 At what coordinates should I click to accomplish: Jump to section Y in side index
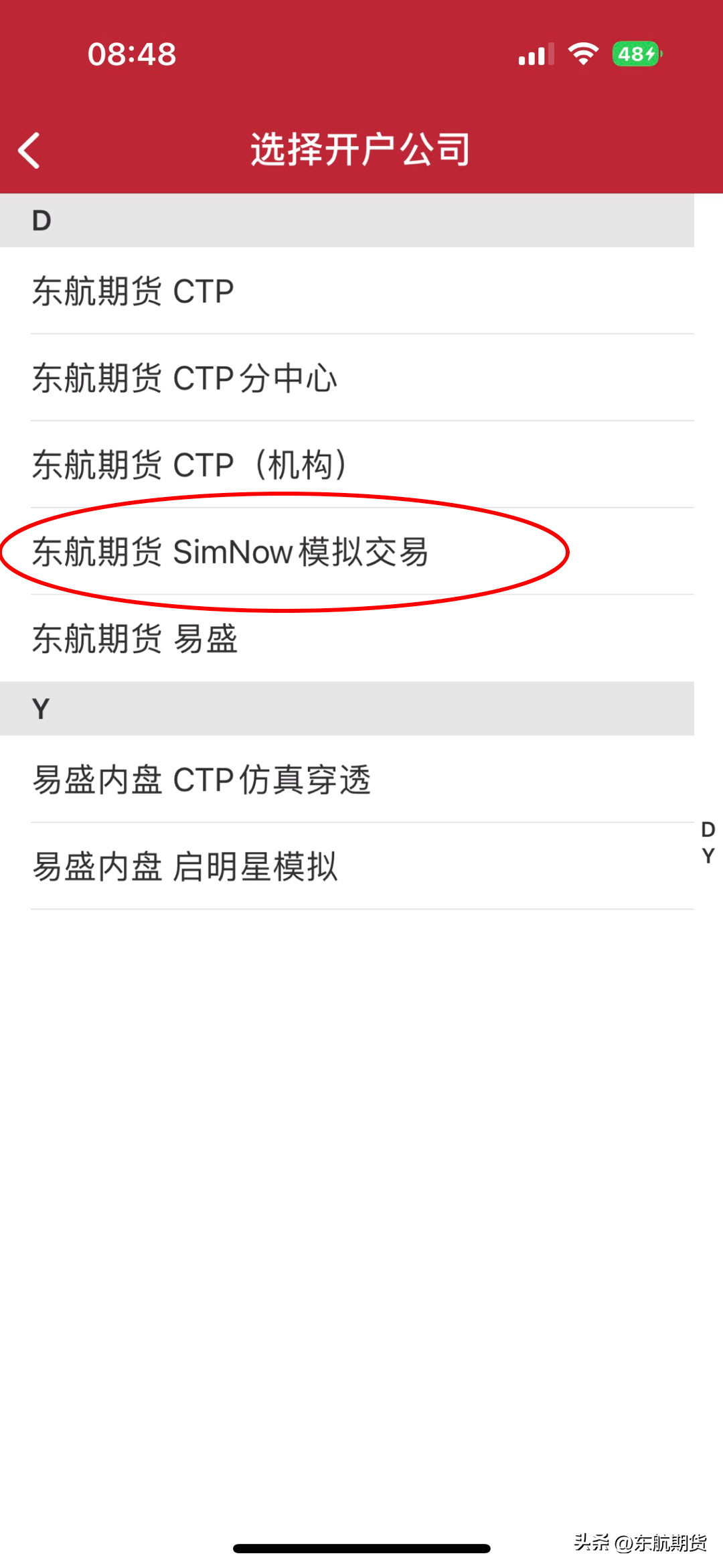coord(708,856)
